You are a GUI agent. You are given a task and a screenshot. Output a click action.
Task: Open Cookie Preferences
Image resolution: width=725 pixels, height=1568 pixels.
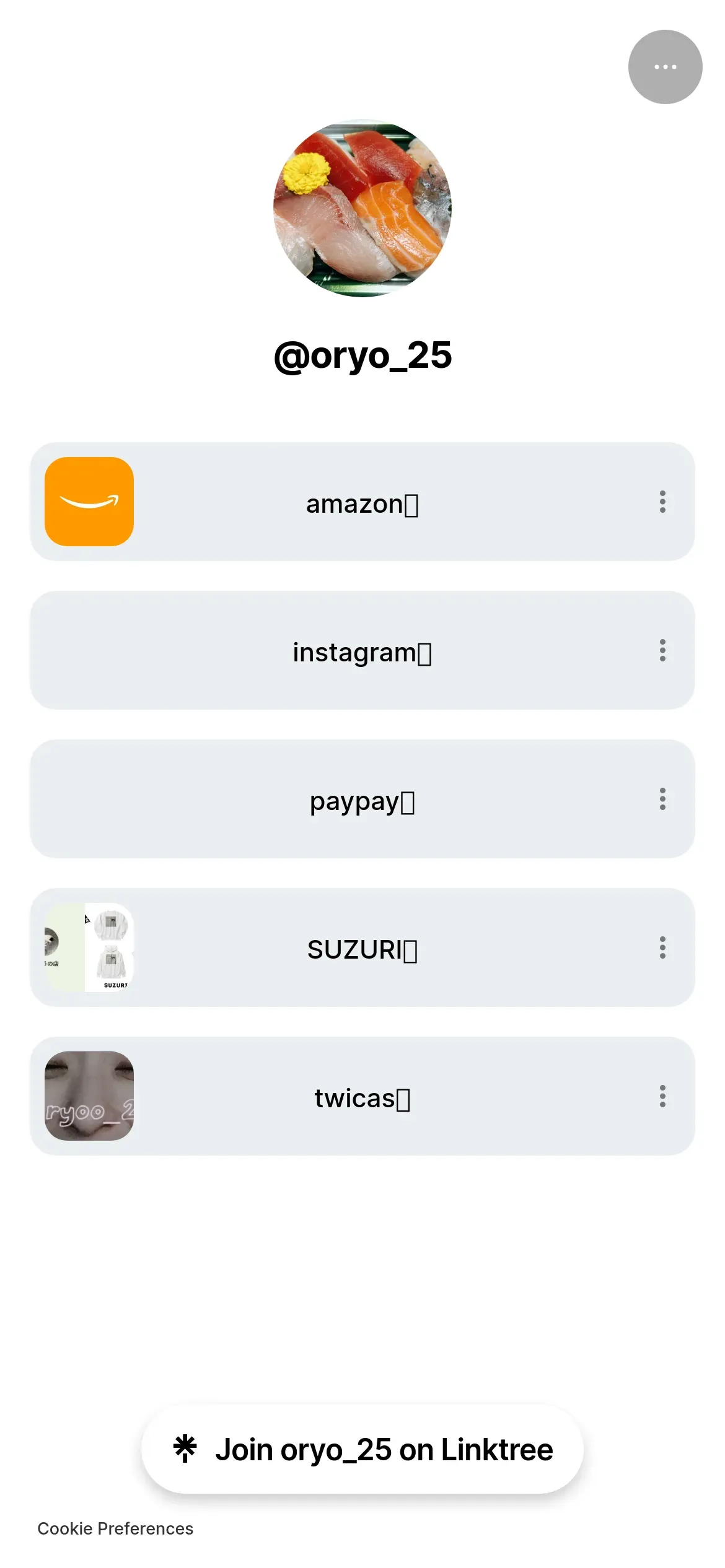(115, 1528)
